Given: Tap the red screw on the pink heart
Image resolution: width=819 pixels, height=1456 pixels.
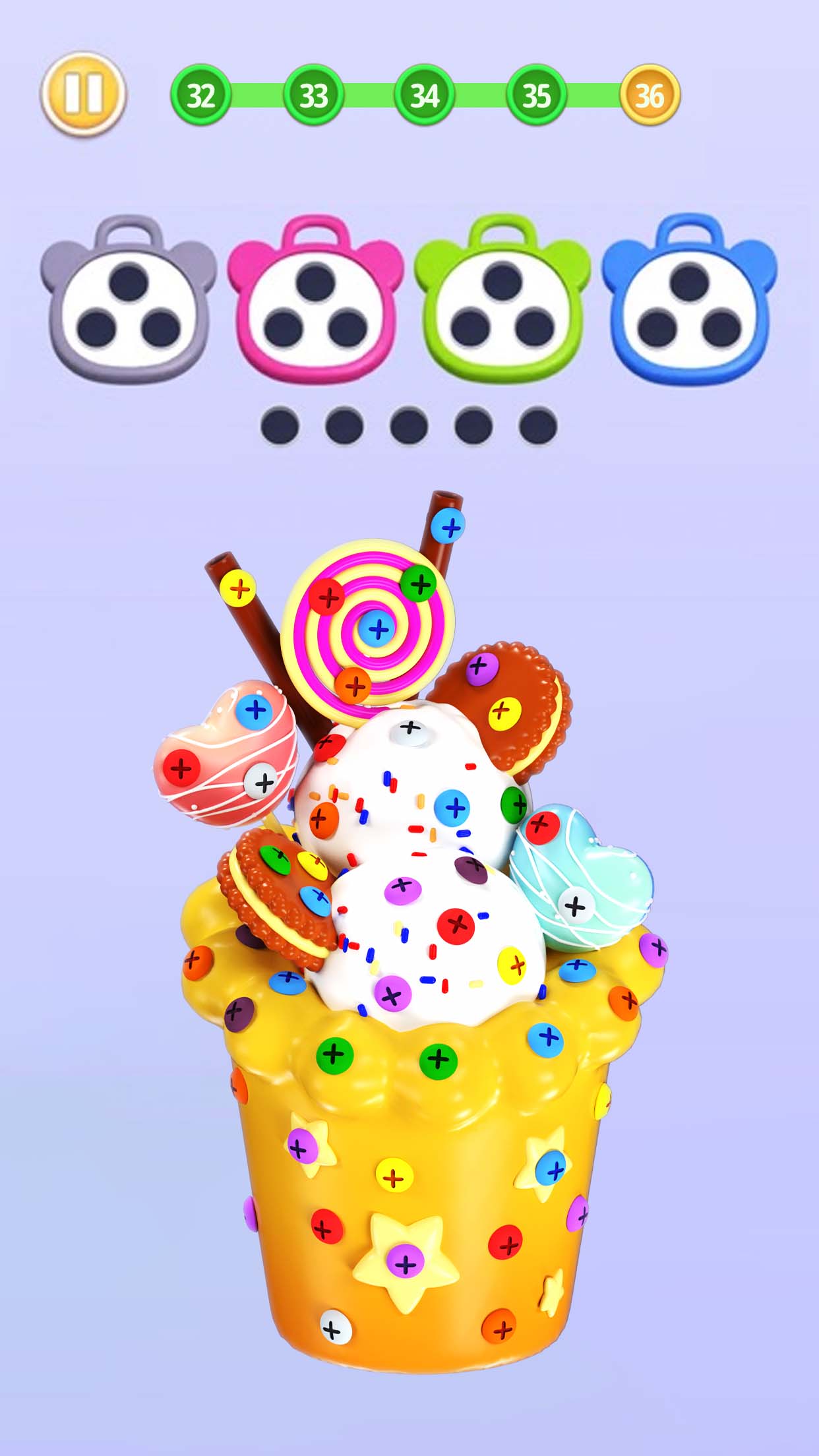Looking at the screenshot, I should point(181,768).
